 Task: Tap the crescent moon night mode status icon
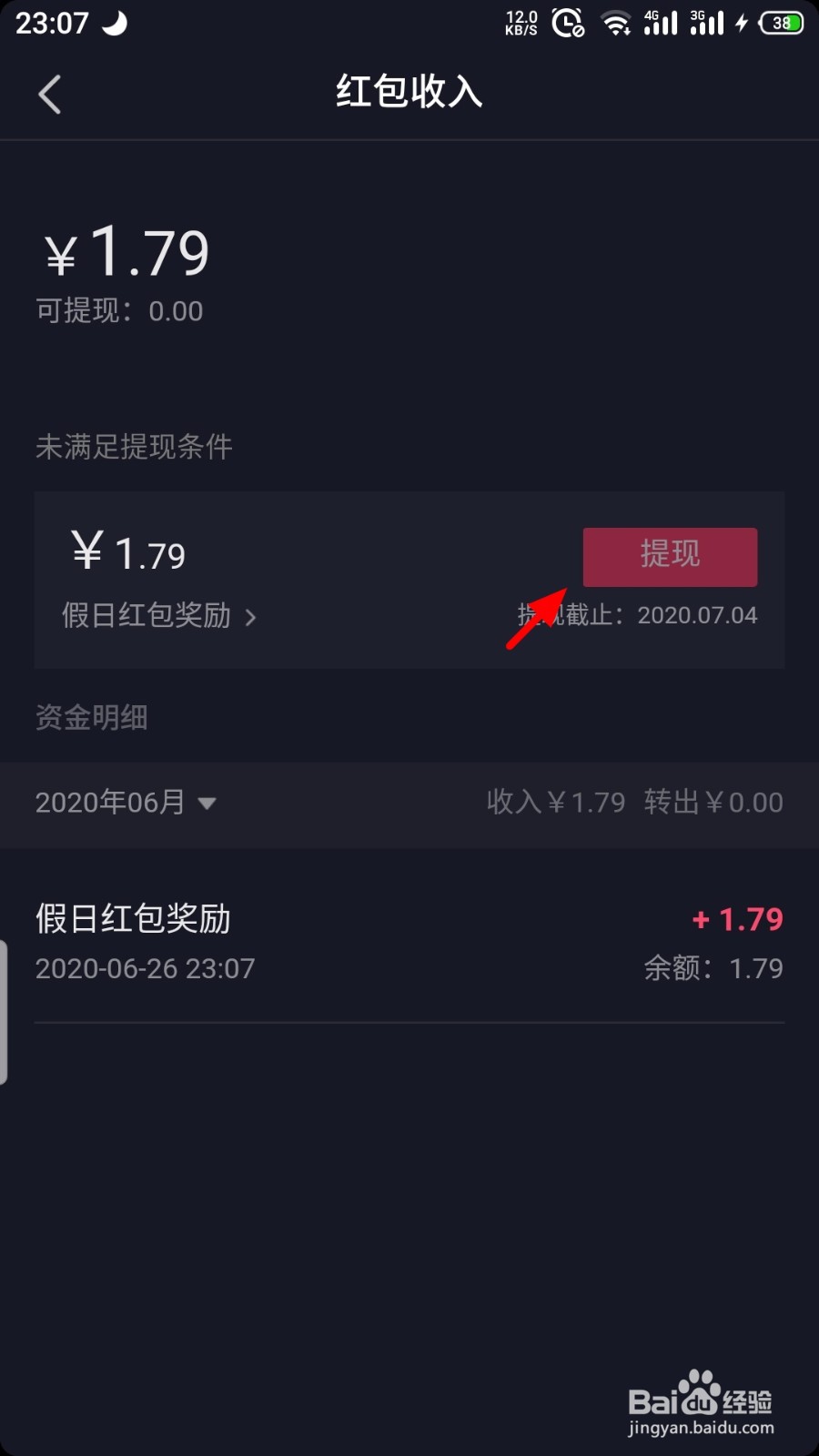coord(116,23)
